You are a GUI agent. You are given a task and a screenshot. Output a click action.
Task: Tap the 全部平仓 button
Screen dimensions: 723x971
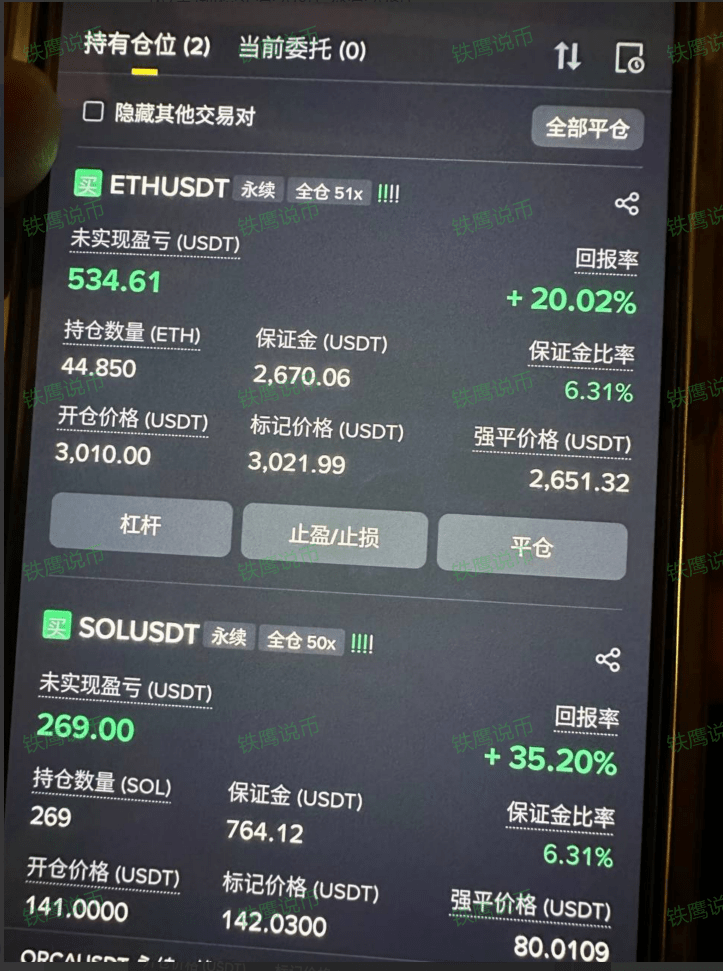click(x=587, y=128)
